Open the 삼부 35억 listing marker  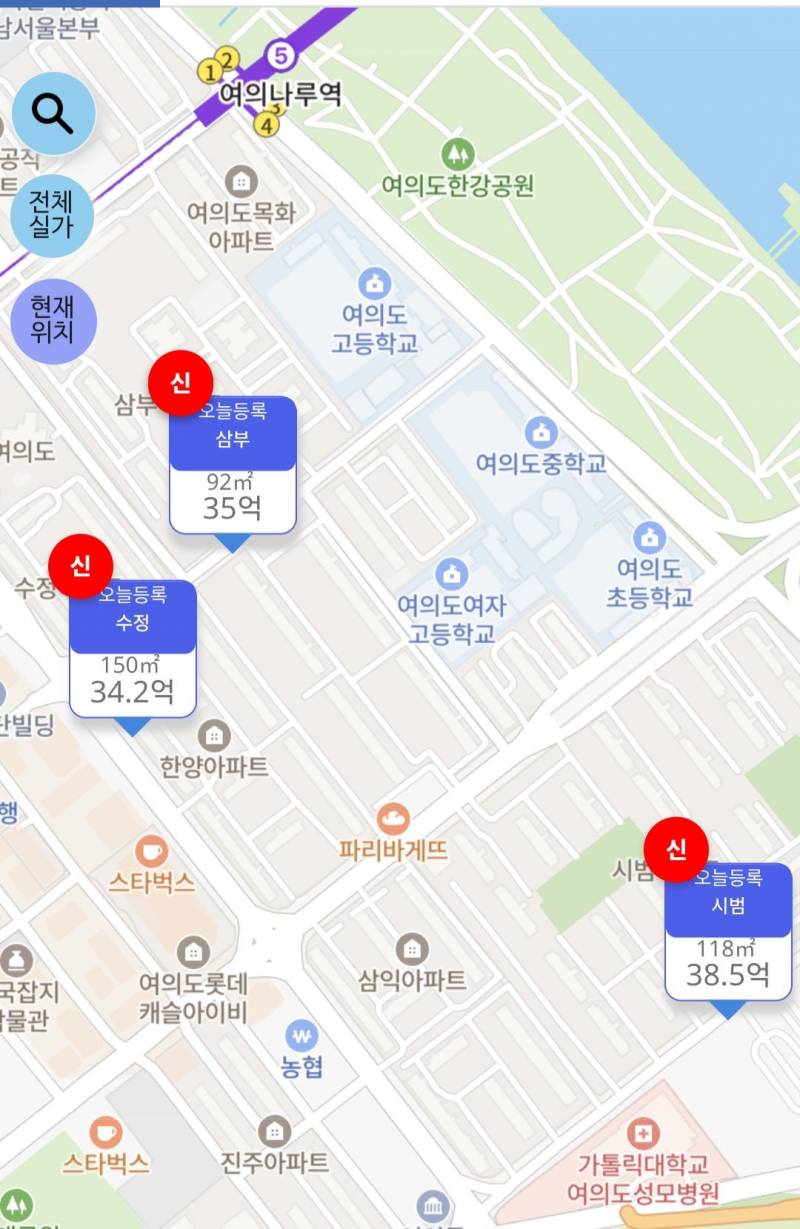coord(233,466)
